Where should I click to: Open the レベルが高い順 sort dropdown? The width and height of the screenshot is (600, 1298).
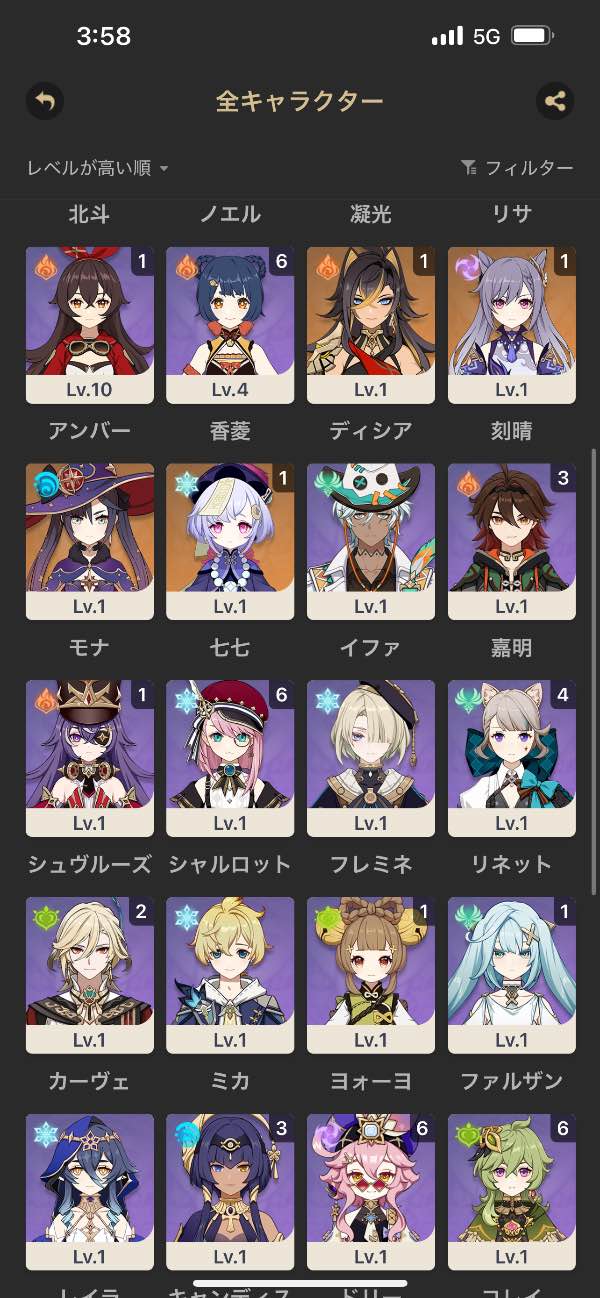(x=98, y=168)
